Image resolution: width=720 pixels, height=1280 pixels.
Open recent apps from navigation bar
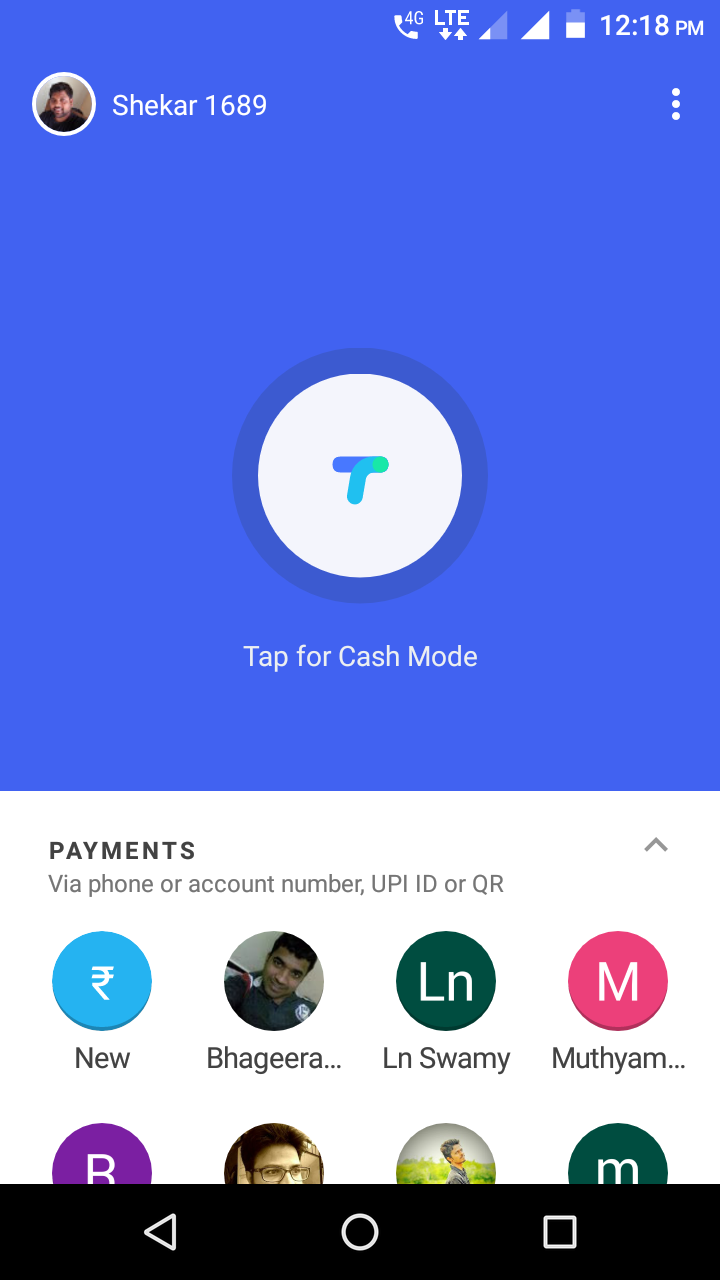pyautogui.click(x=560, y=1232)
